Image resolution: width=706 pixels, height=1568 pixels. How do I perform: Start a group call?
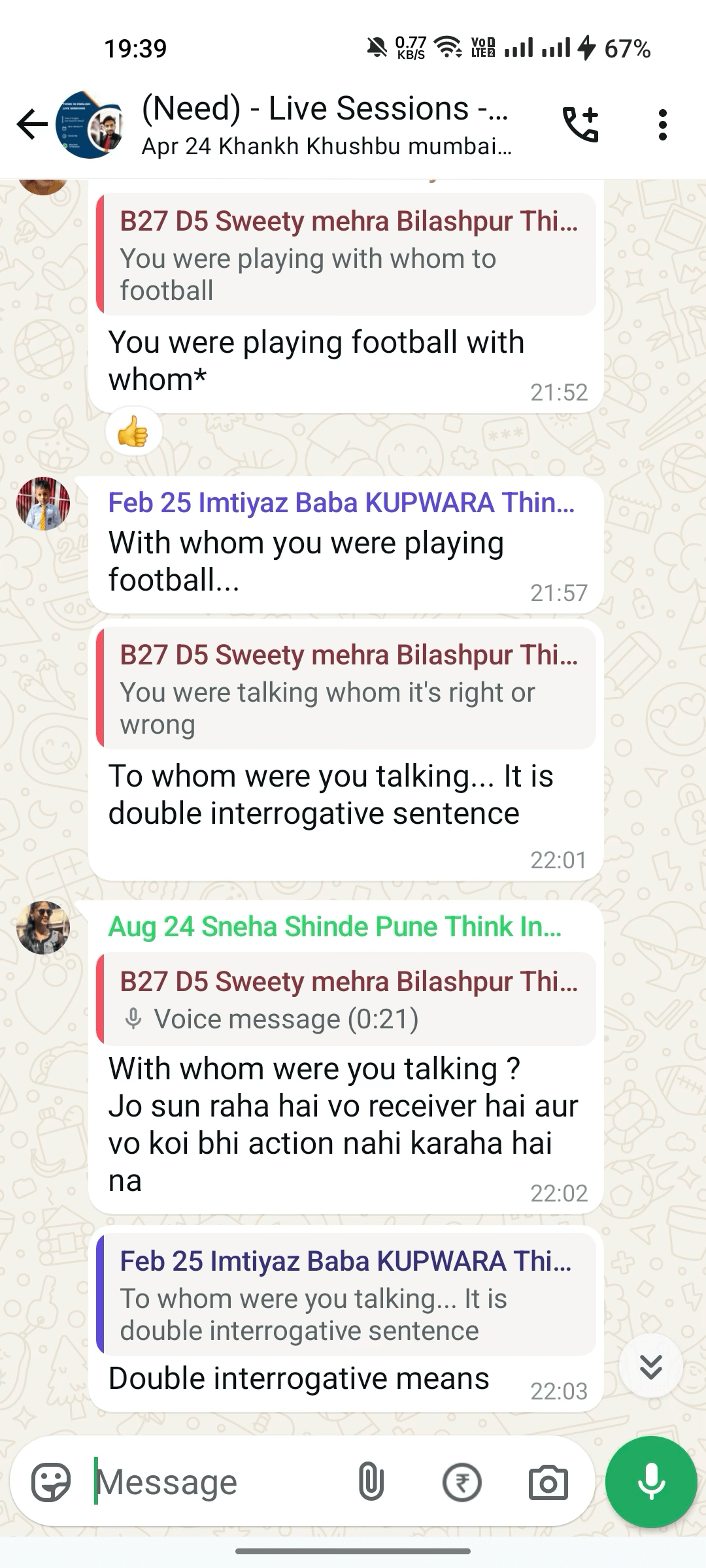point(580,124)
